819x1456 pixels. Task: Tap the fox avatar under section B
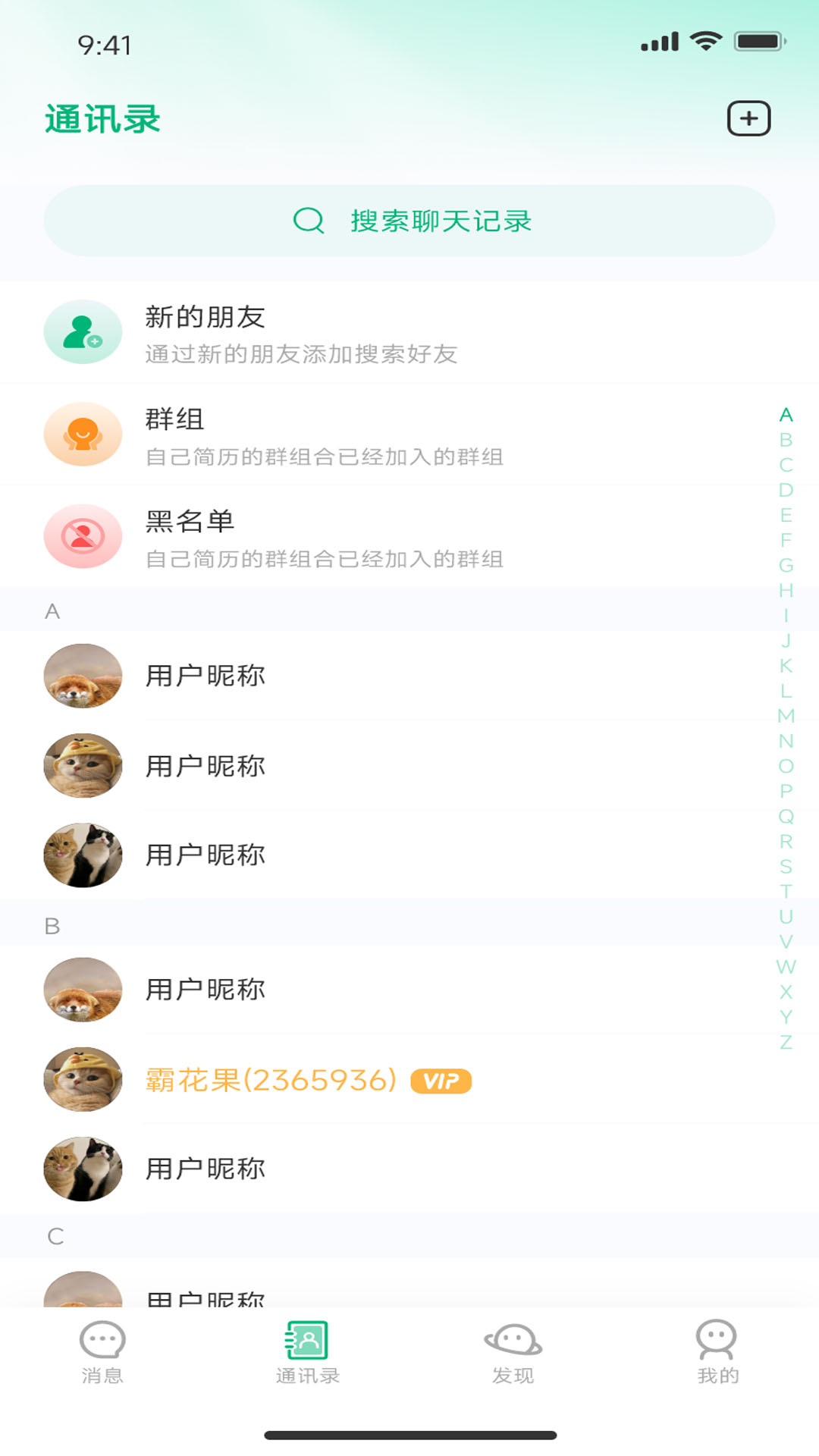83,990
